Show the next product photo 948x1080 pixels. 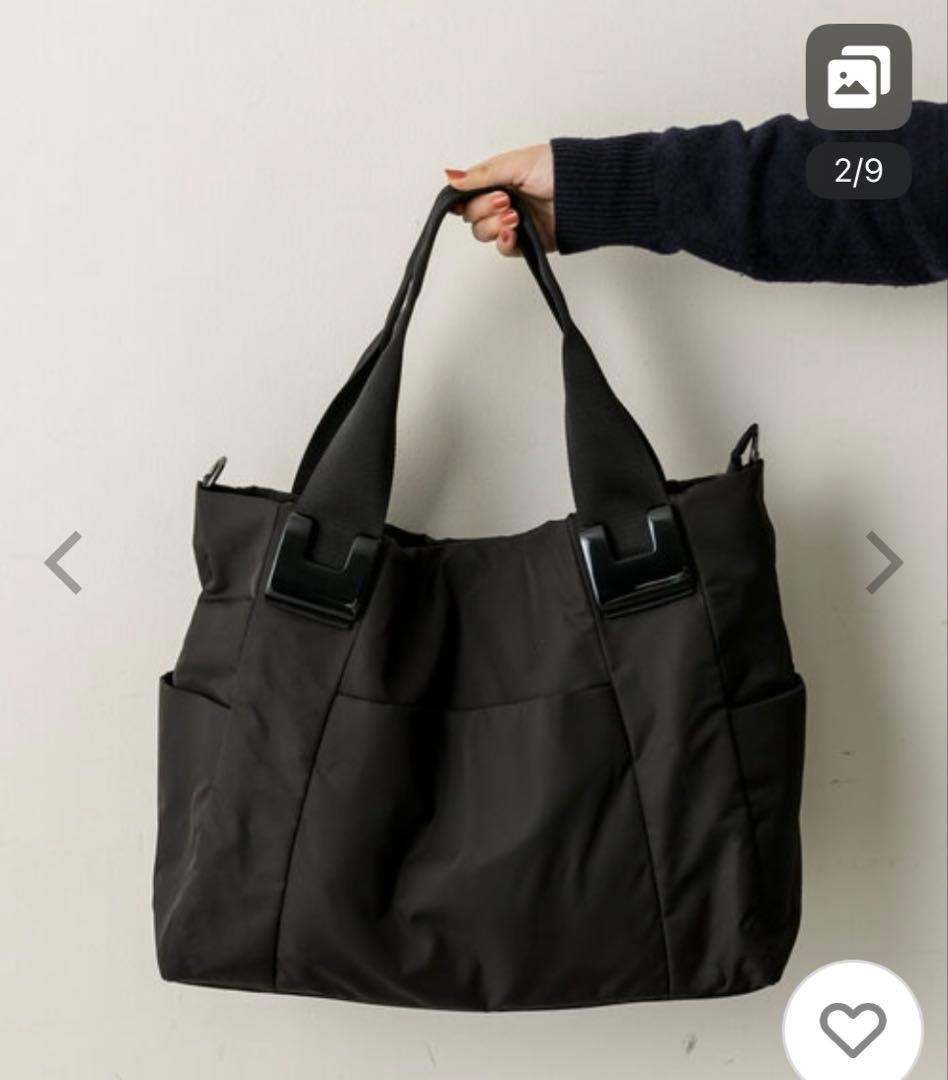pos(884,563)
